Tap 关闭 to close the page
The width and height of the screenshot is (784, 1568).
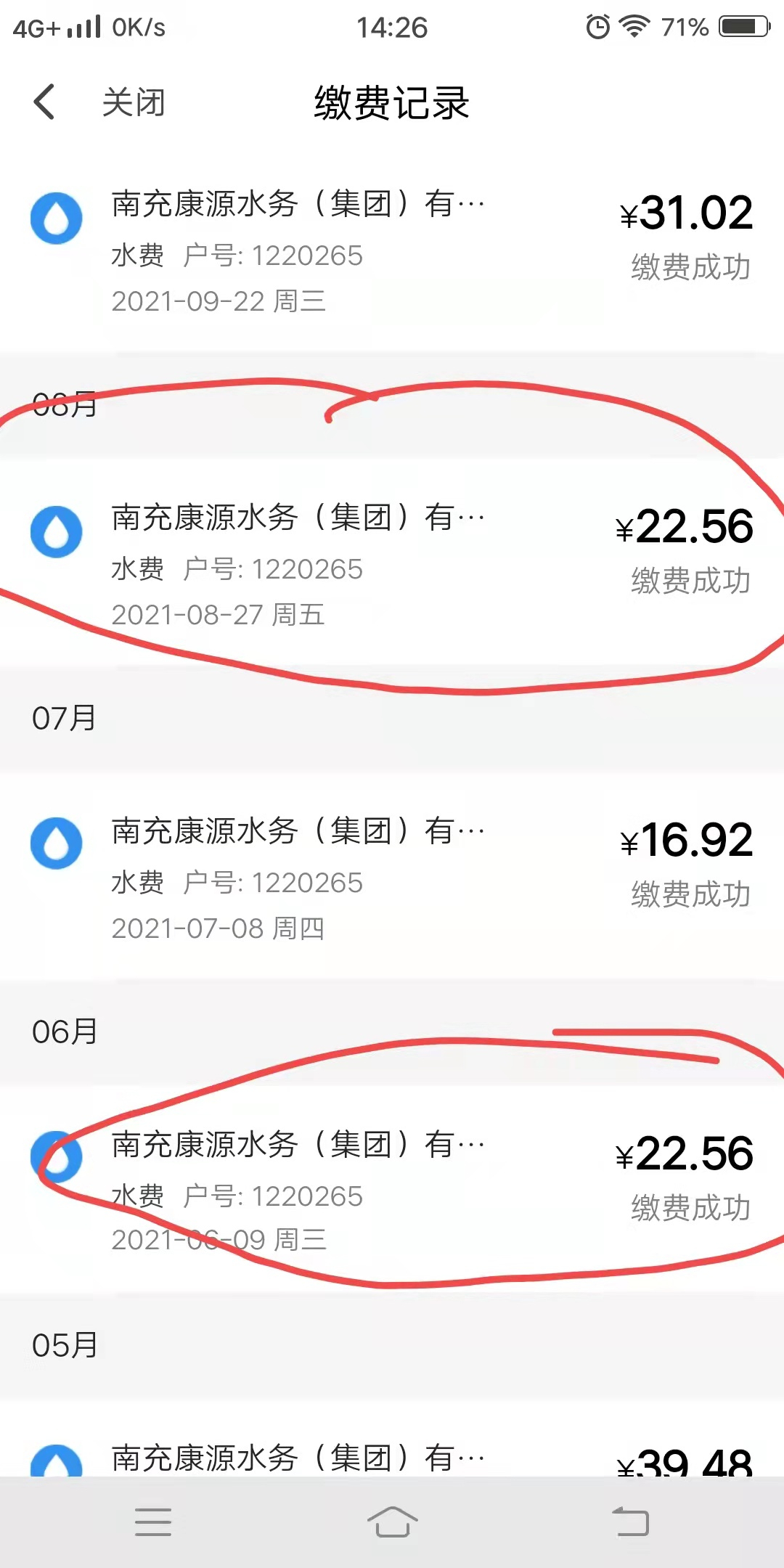(134, 102)
